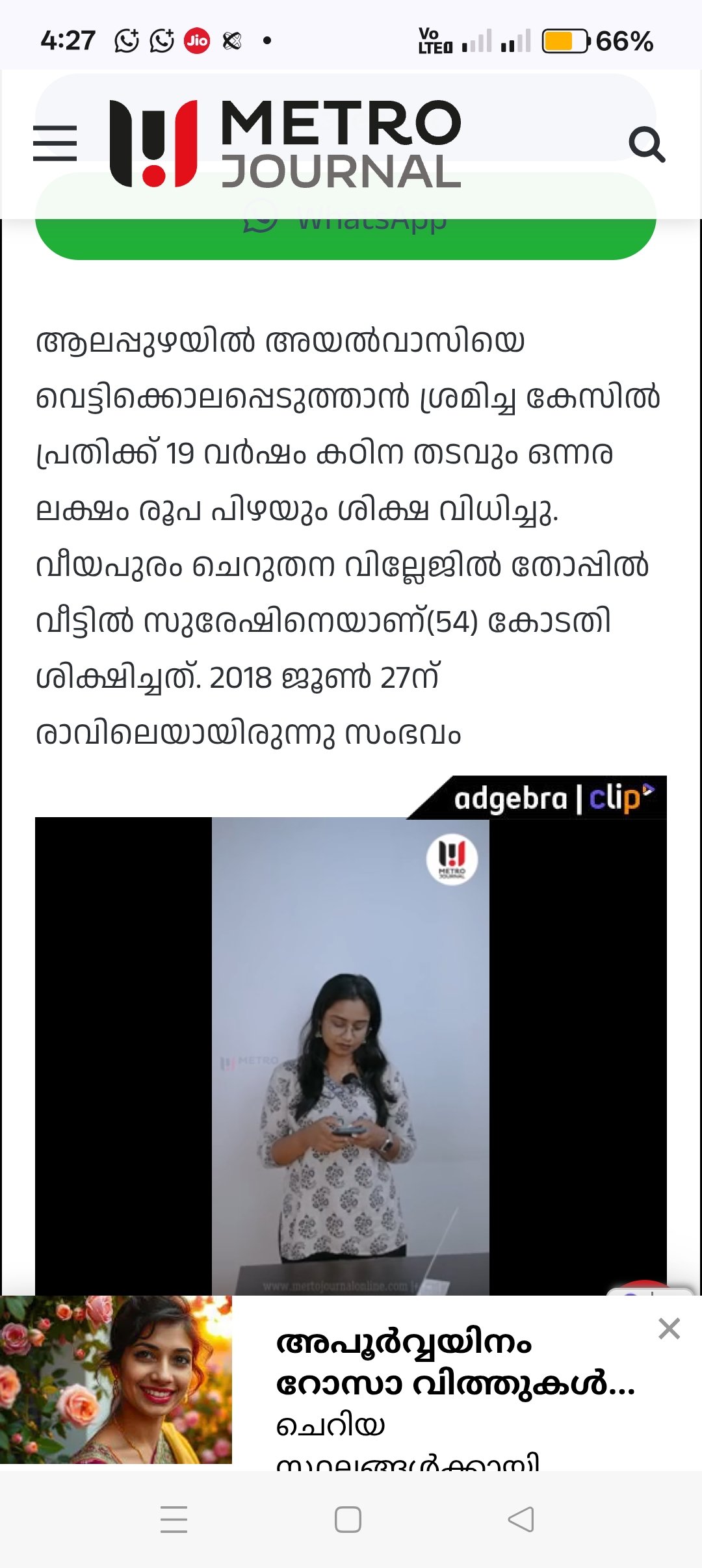702x1568 pixels.
Task: Go back using system navigation
Action: pos(521,1519)
